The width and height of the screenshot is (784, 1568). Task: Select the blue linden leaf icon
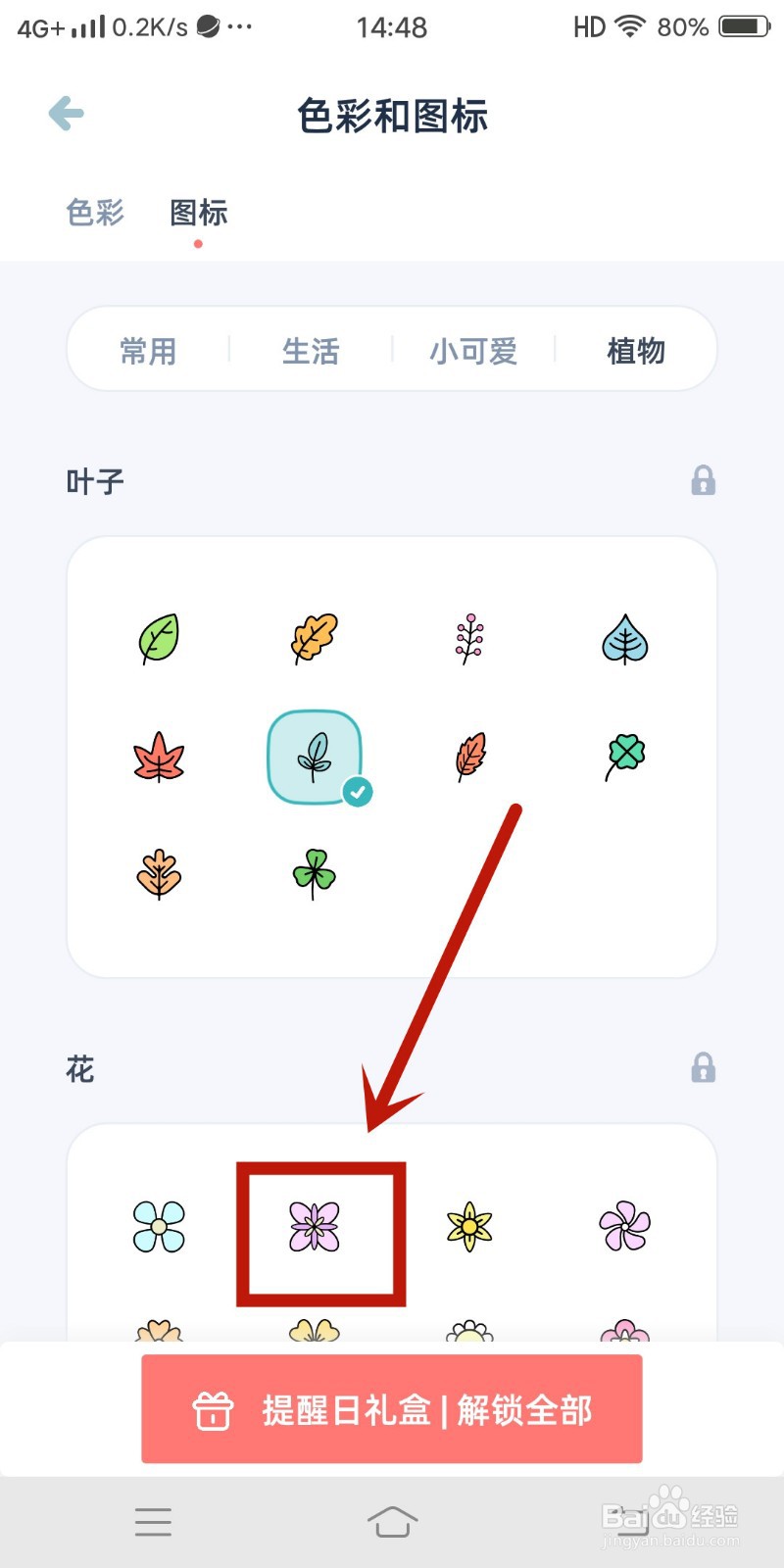(x=624, y=638)
